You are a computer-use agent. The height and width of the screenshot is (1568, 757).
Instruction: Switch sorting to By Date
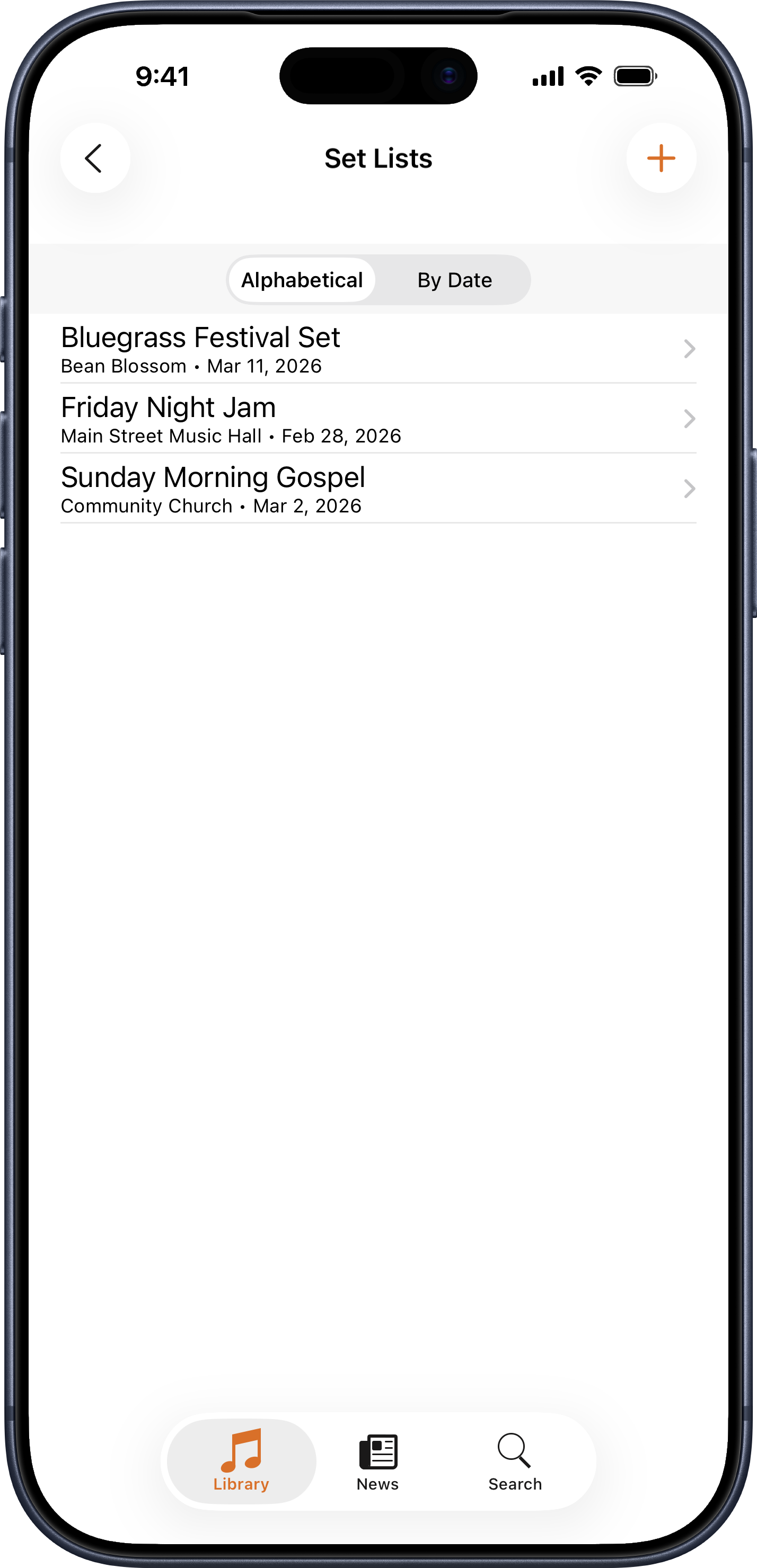[x=454, y=280]
